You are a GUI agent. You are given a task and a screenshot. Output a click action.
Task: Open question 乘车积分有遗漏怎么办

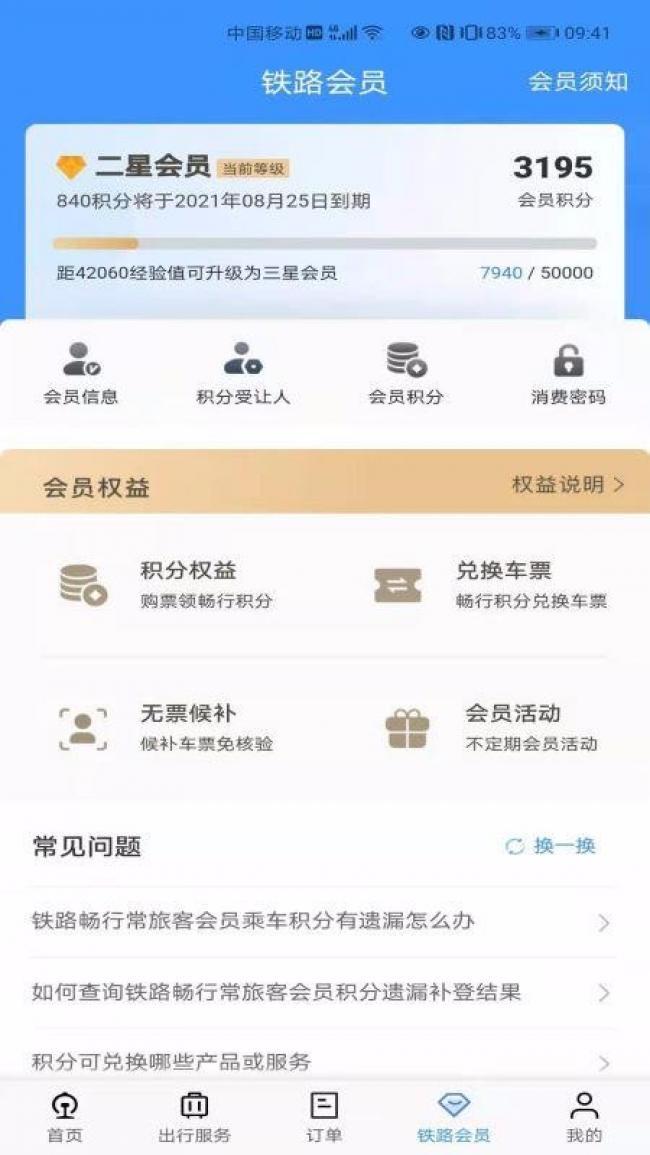(323, 921)
